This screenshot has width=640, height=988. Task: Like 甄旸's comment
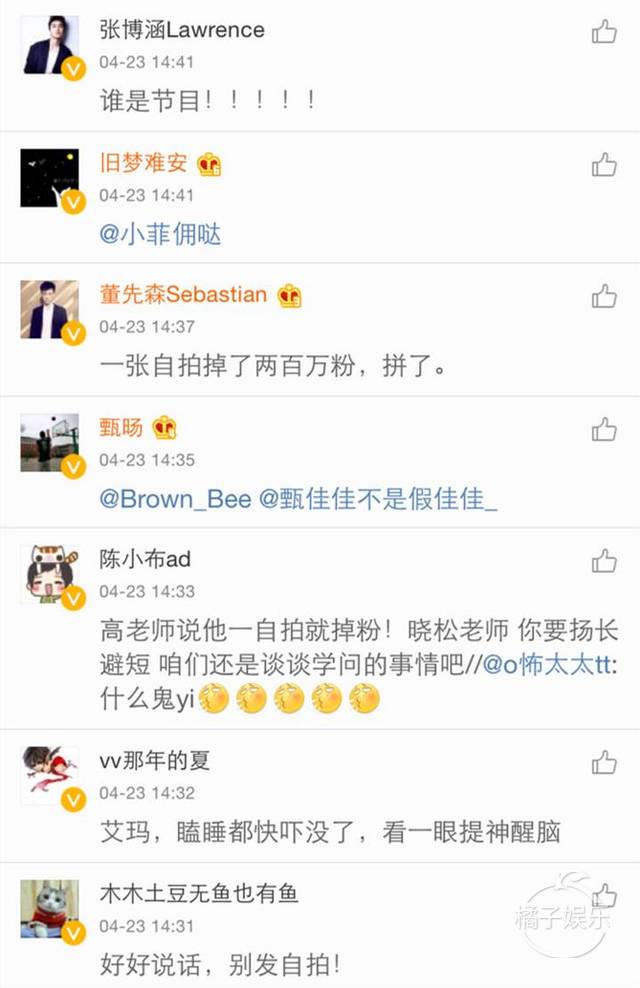coord(604,430)
